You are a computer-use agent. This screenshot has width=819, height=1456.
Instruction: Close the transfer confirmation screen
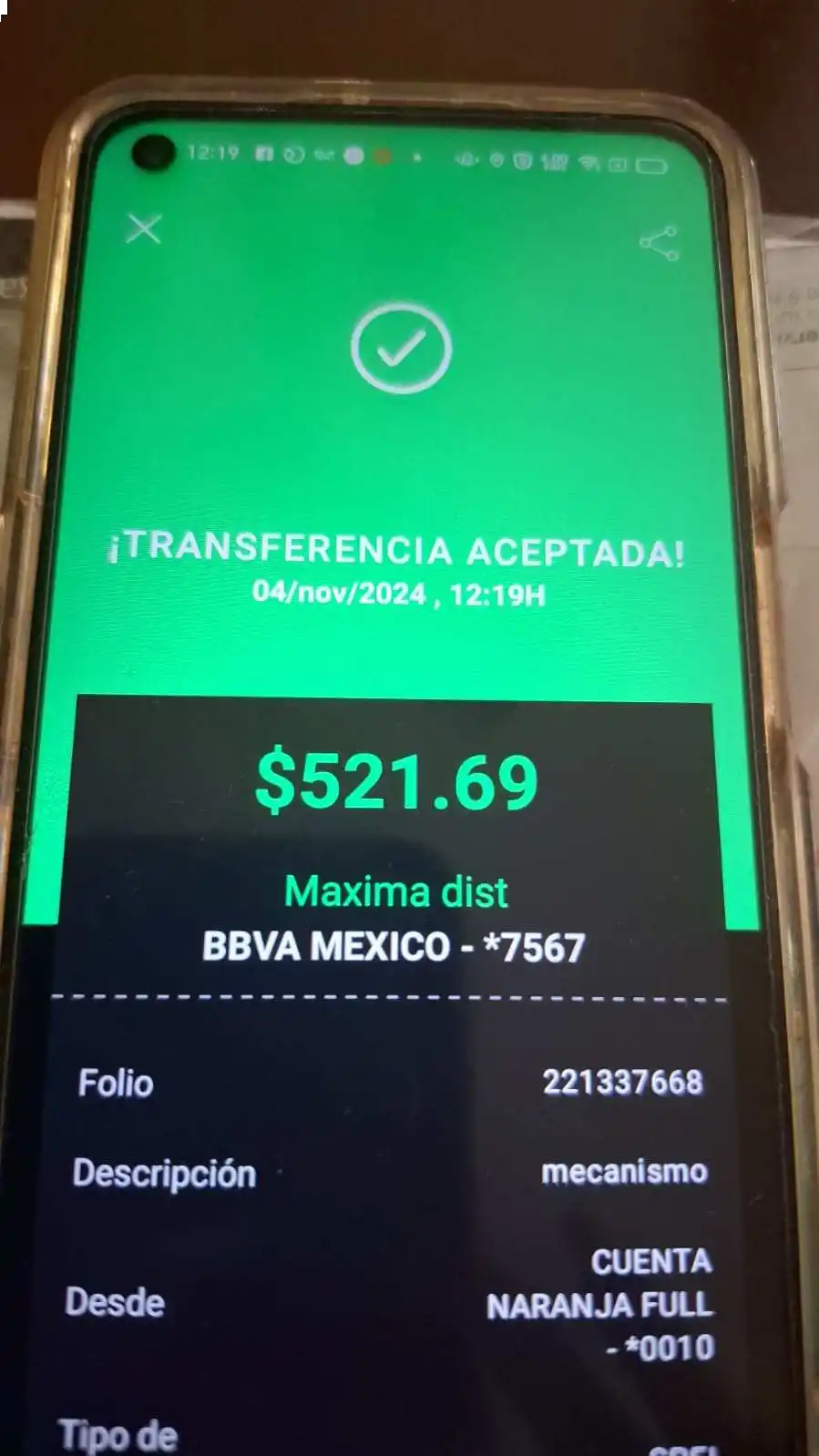(144, 229)
